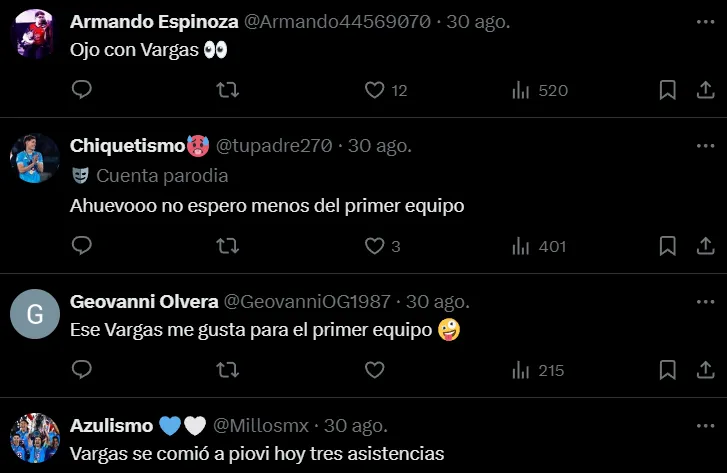The image size is (727, 473).
Task: Retweet Geovanni Olvera's post
Action: pos(228,370)
